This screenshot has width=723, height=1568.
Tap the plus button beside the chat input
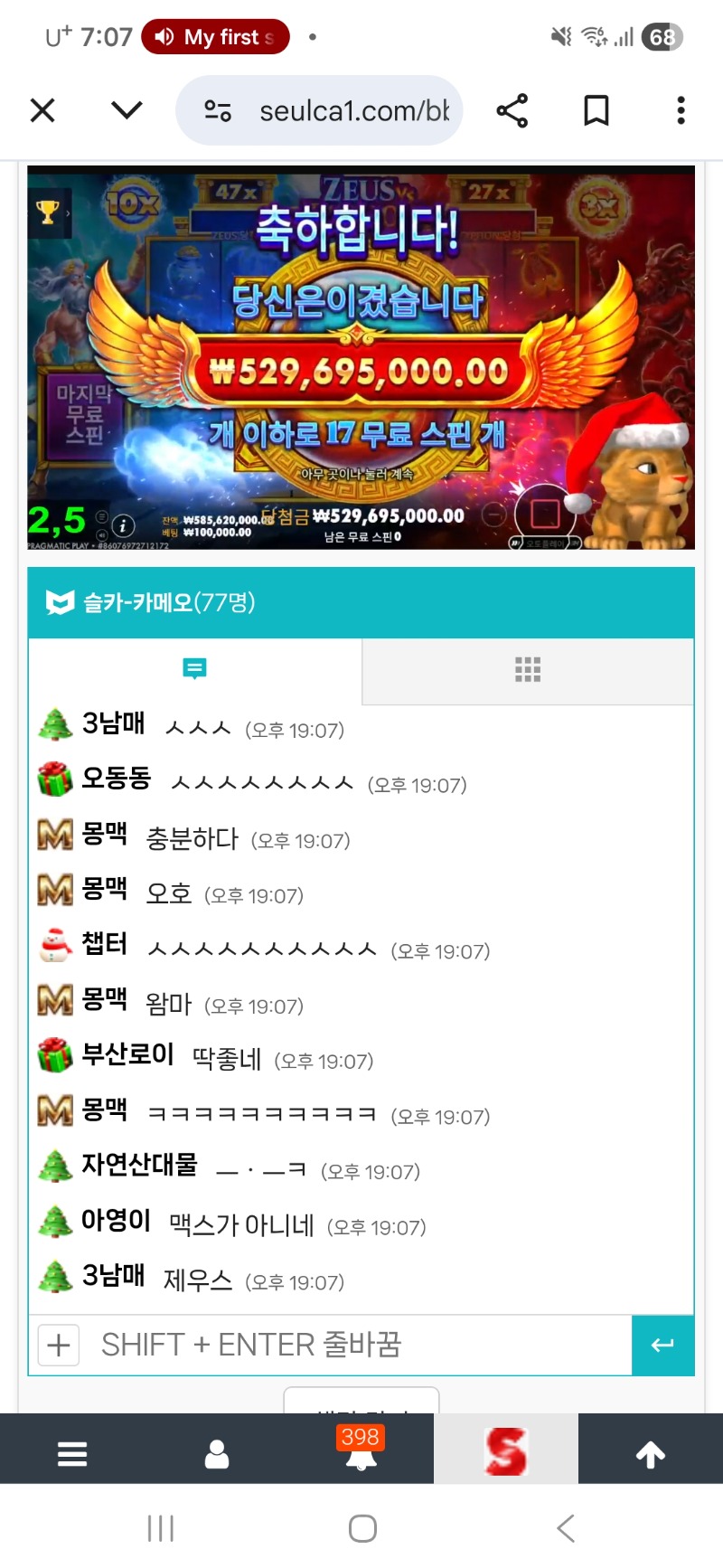coord(59,1345)
